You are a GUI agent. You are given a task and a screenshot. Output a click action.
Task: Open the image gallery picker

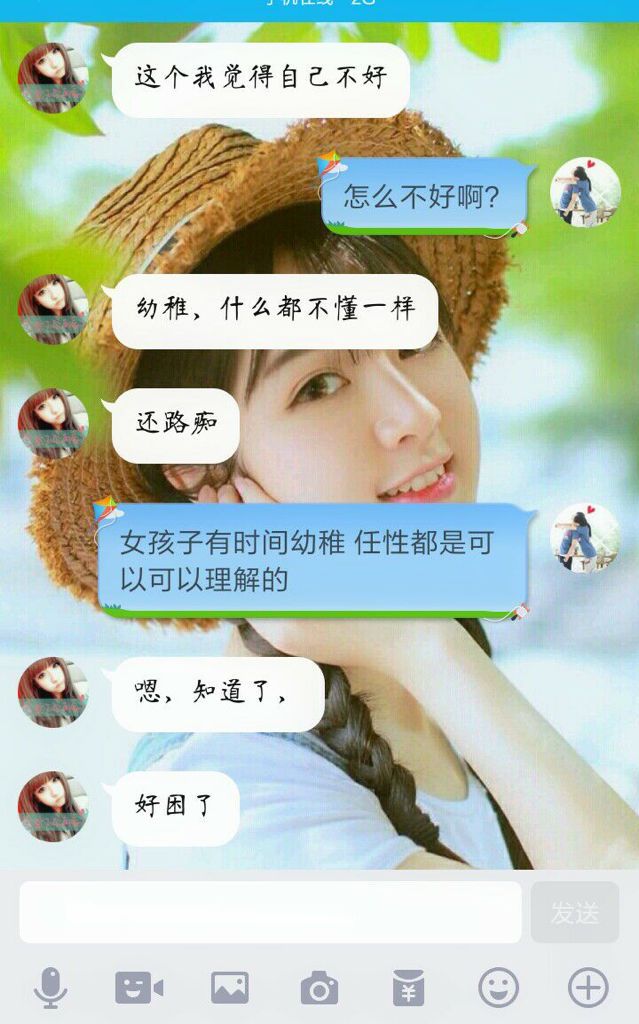[229, 988]
